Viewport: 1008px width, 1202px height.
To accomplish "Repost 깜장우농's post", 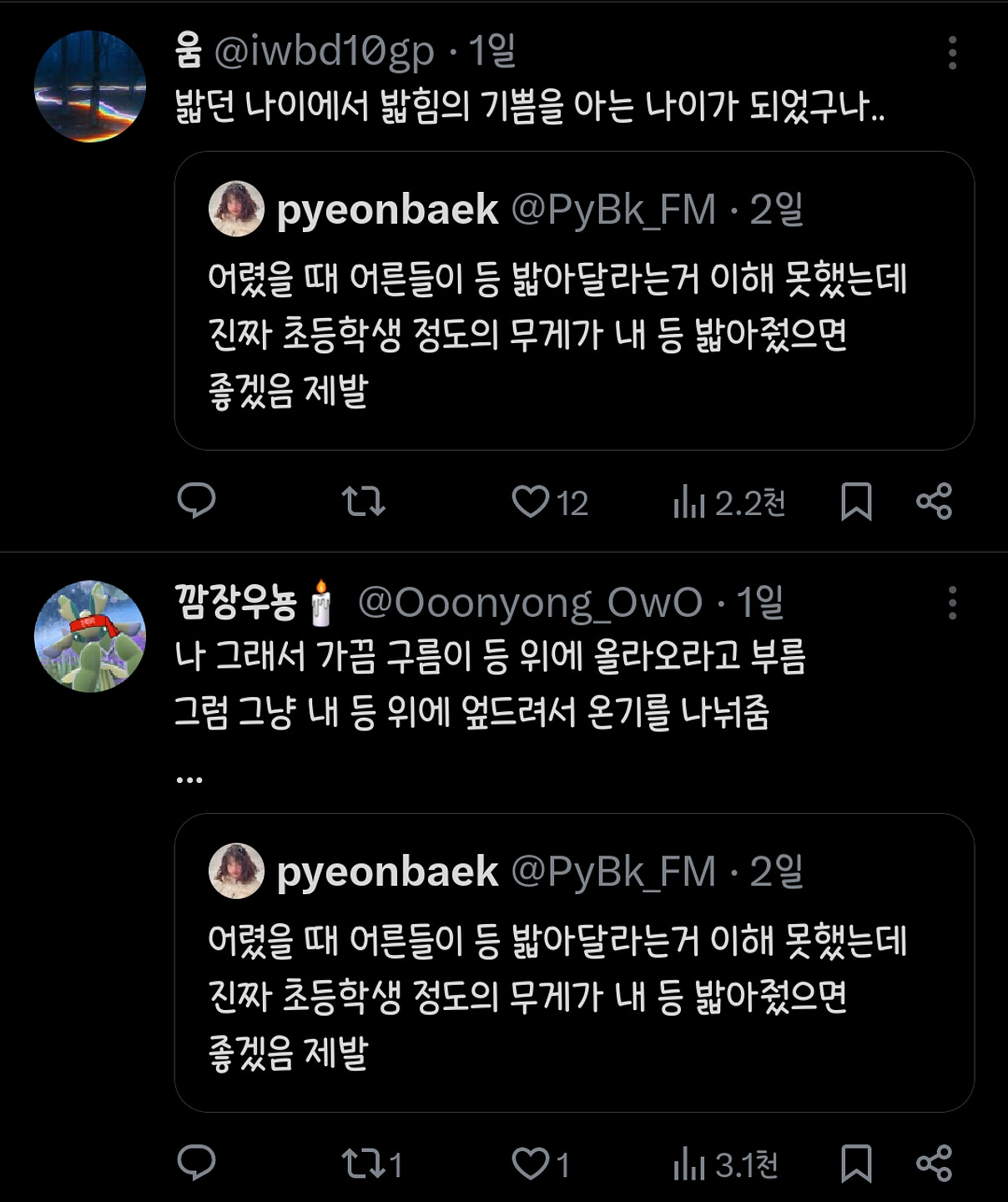I will pyautogui.click(x=364, y=1164).
